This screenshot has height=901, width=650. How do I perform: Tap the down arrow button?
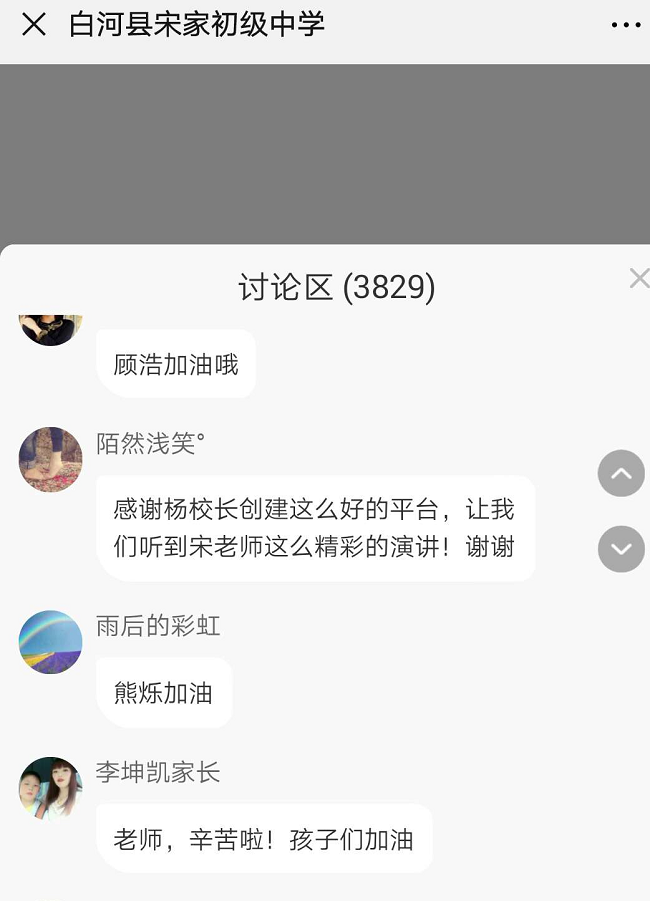(x=621, y=549)
